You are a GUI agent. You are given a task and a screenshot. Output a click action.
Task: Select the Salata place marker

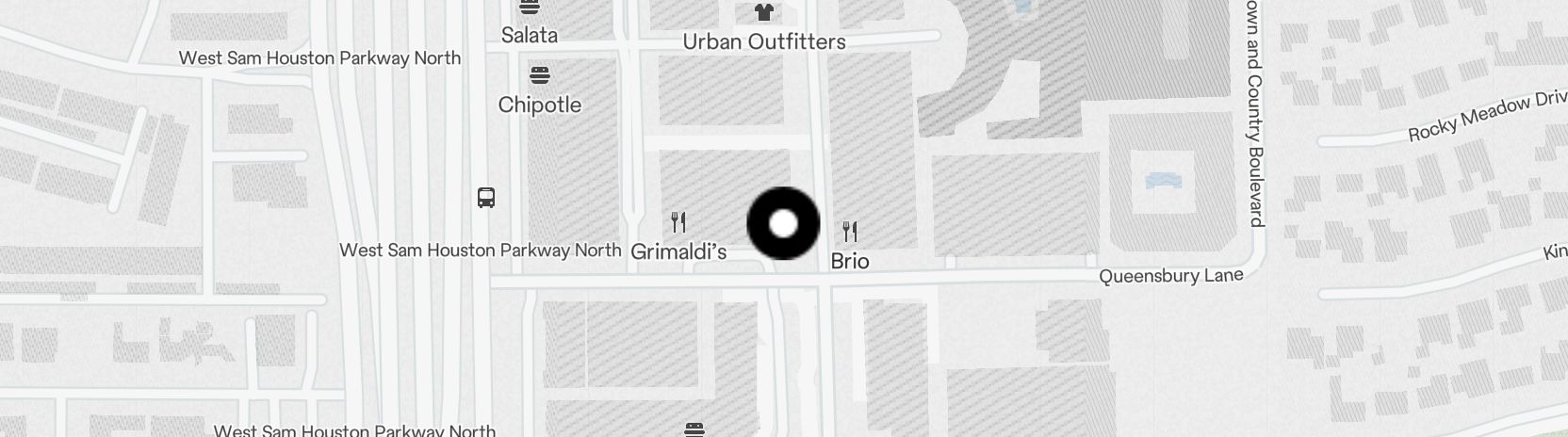point(530,9)
